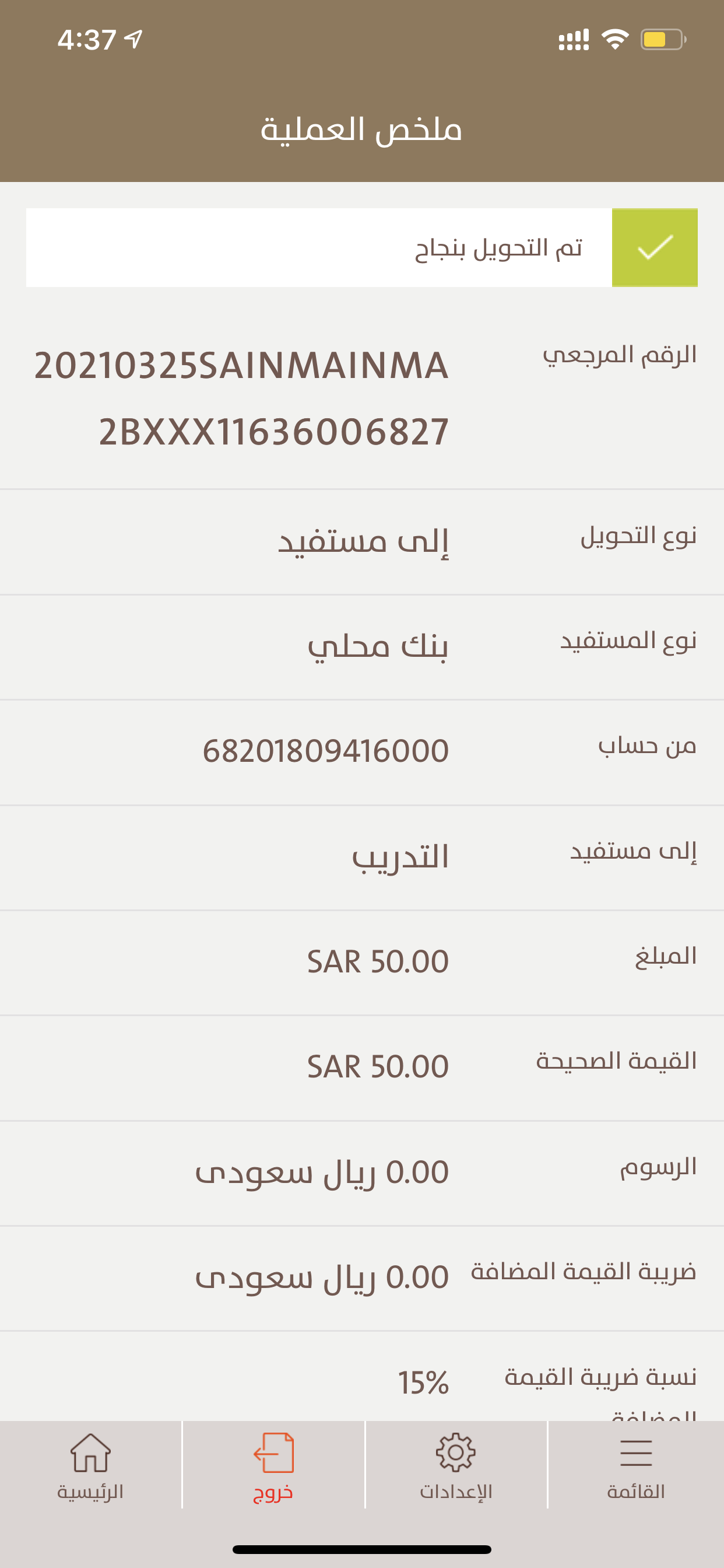Tap خروج to log out

(273, 1466)
